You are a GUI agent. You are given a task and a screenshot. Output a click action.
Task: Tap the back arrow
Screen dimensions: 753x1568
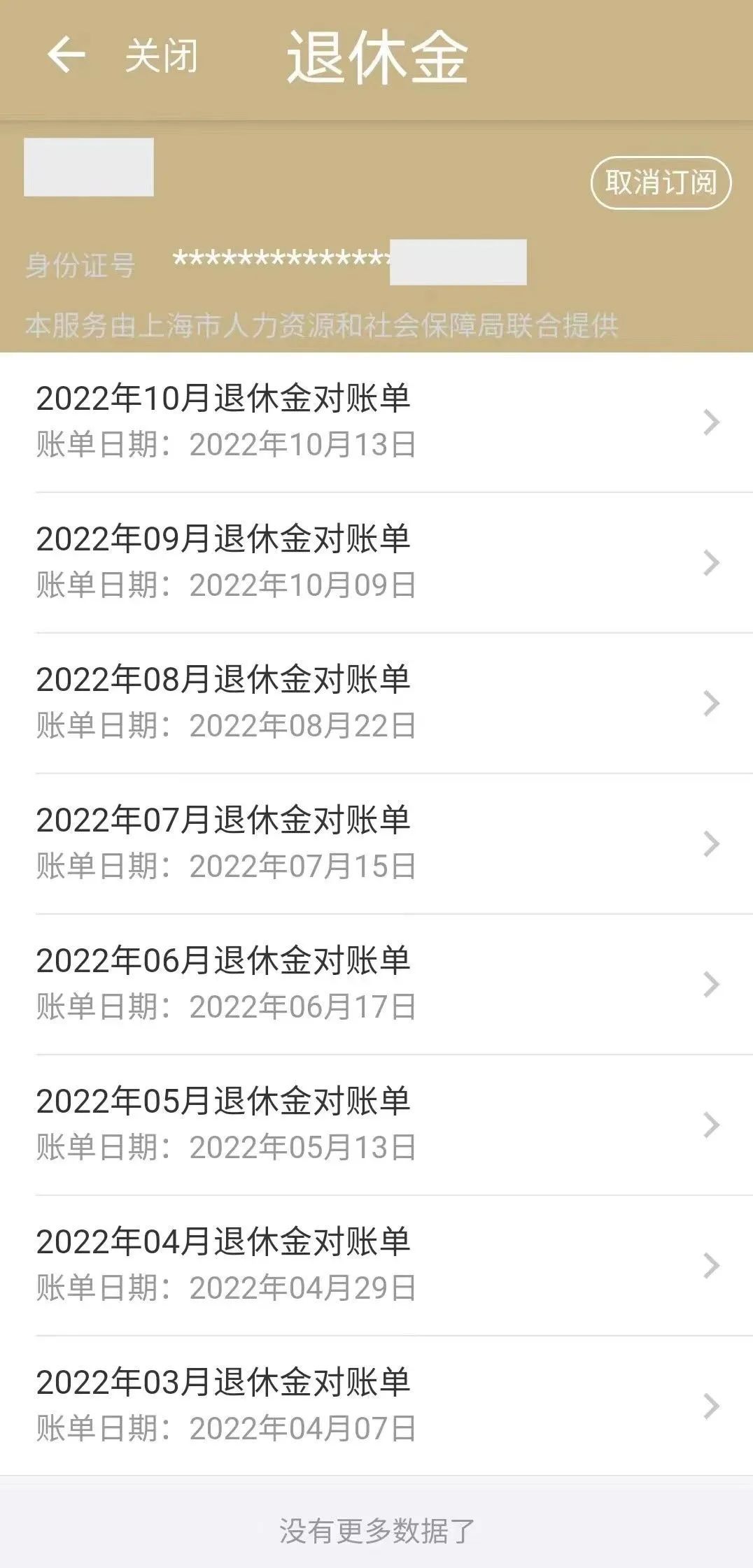click(x=66, y=55)
